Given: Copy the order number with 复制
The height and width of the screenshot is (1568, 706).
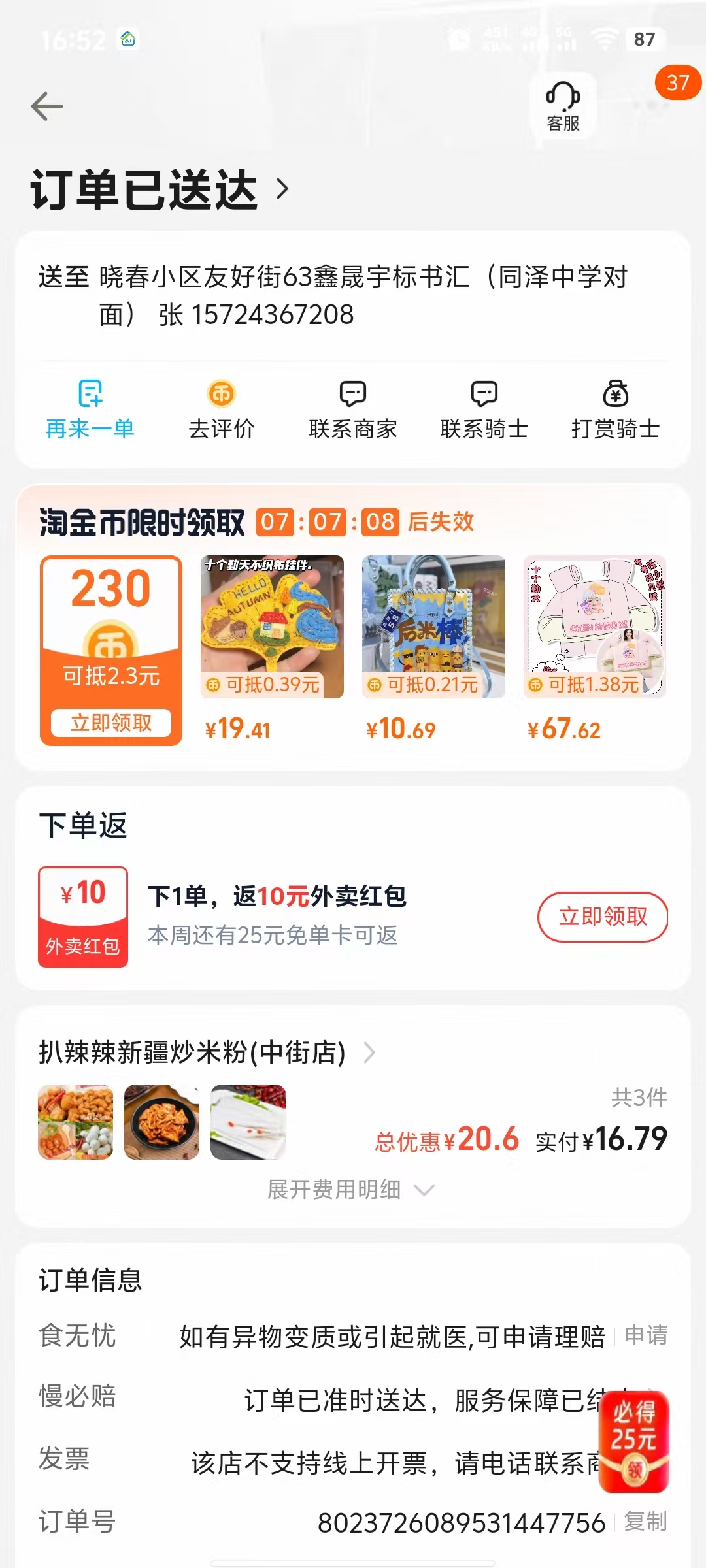Looking at the screenshot, I should 645,1521.
